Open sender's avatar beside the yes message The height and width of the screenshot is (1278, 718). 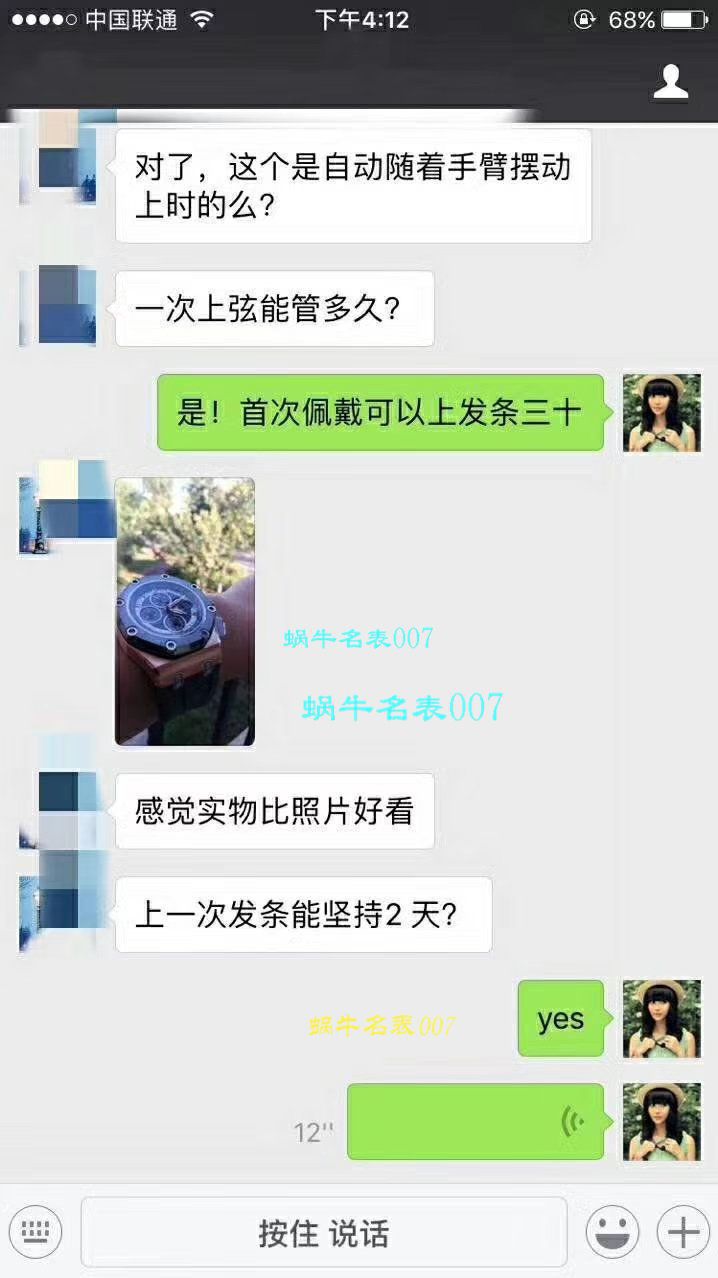point(661,1018)
